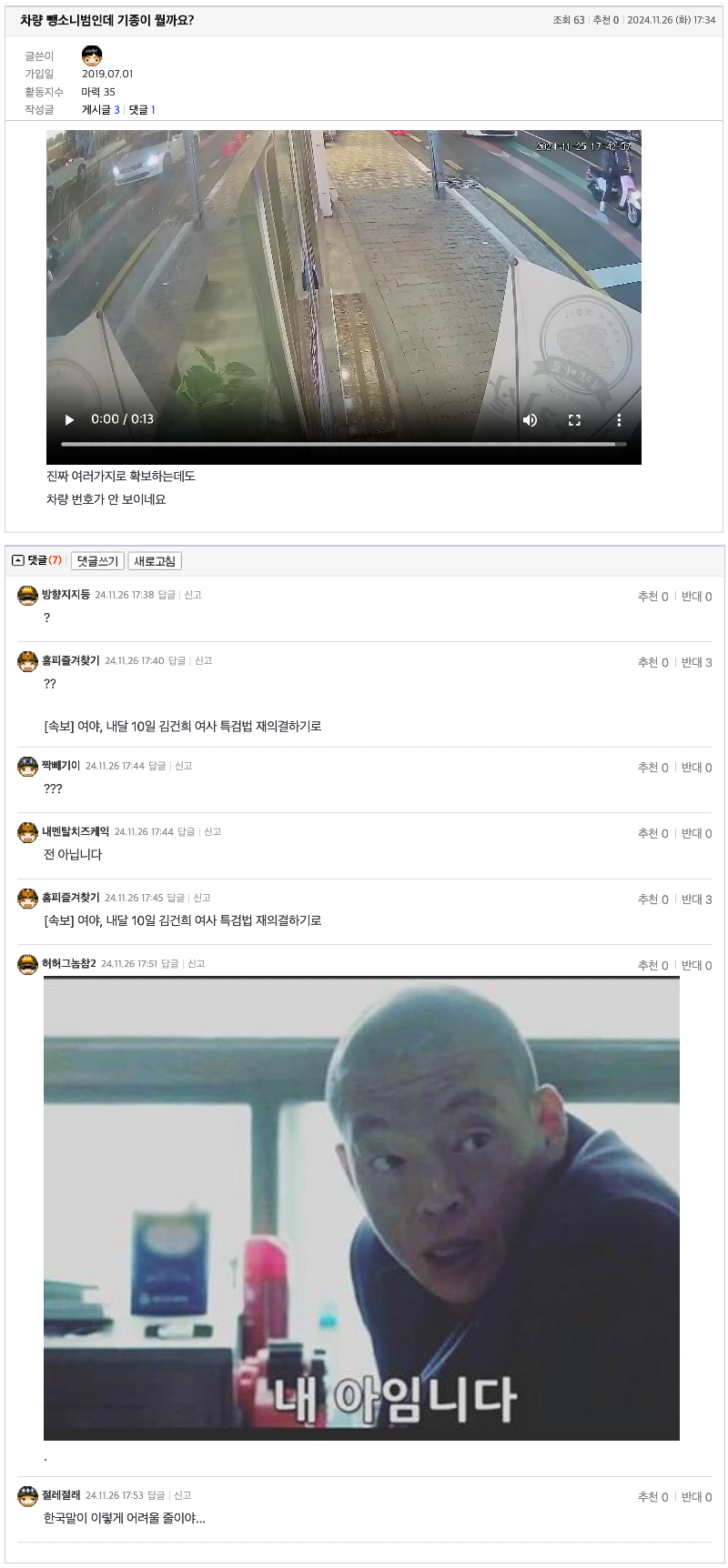Seek on the video progress bar
Image resolution: width=728 pixels, height=1568 pixels.
point(344,444)
